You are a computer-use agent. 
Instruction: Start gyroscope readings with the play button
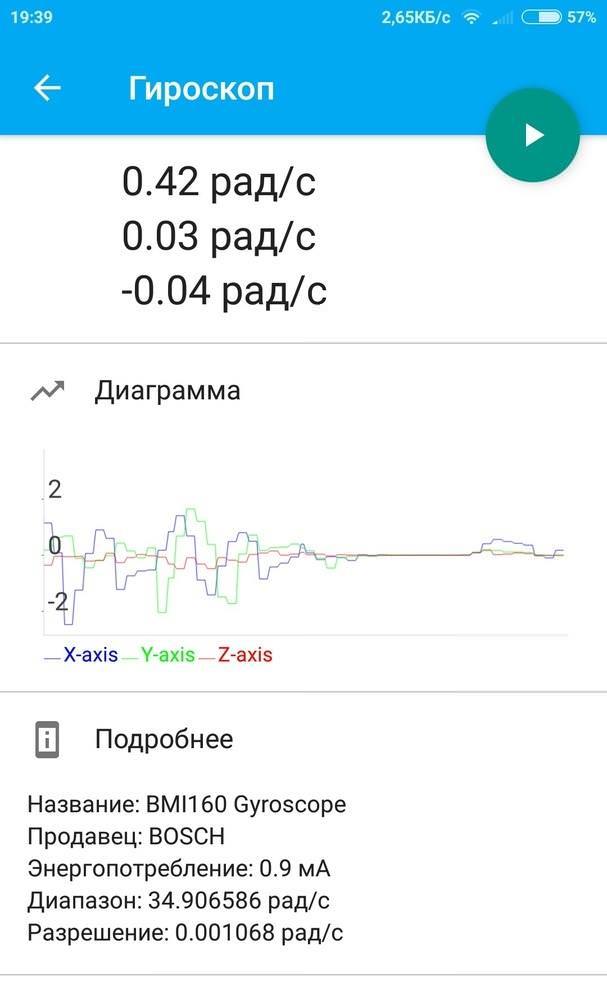click(532, 135)
